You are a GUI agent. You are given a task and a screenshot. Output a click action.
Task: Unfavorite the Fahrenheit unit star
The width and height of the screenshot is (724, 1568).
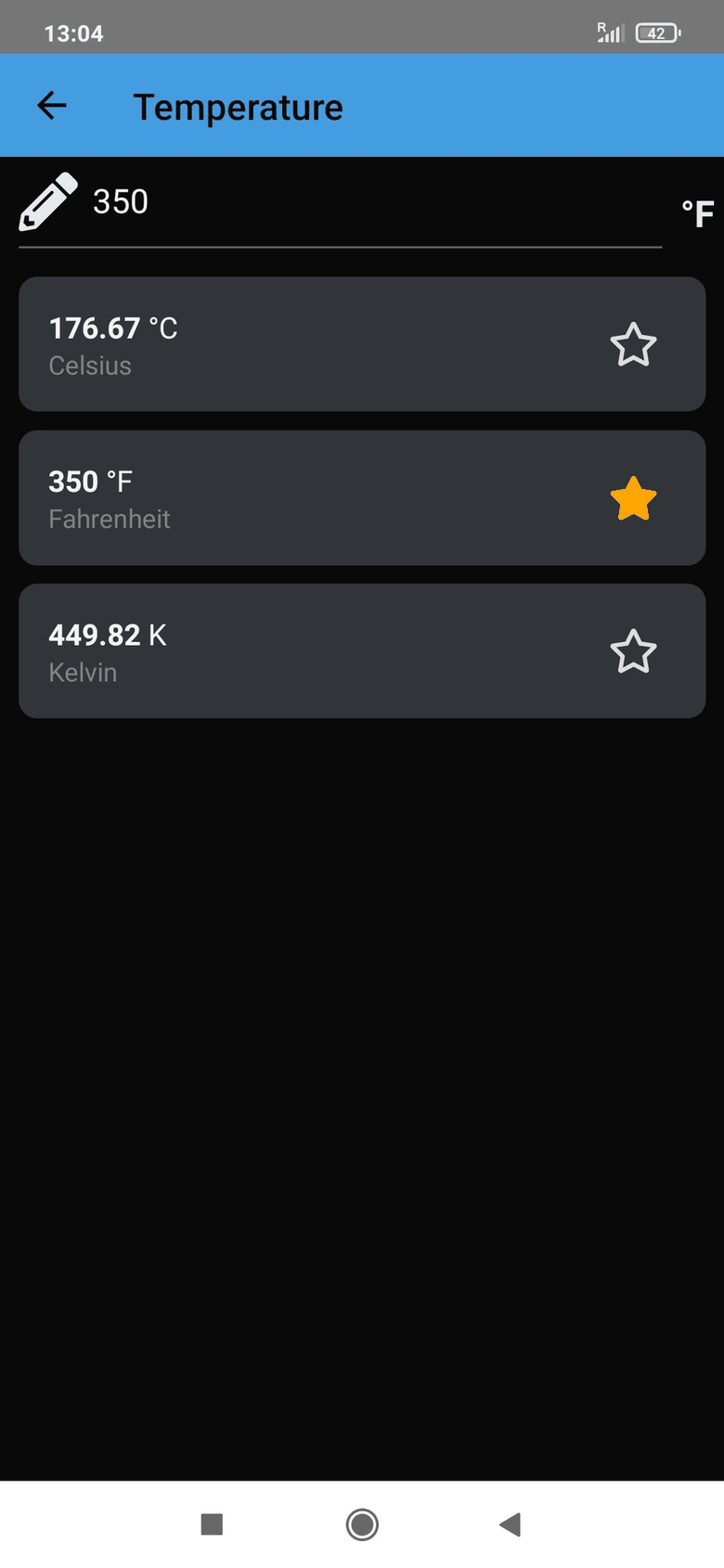pyautogui.click(x=633, y=498)
